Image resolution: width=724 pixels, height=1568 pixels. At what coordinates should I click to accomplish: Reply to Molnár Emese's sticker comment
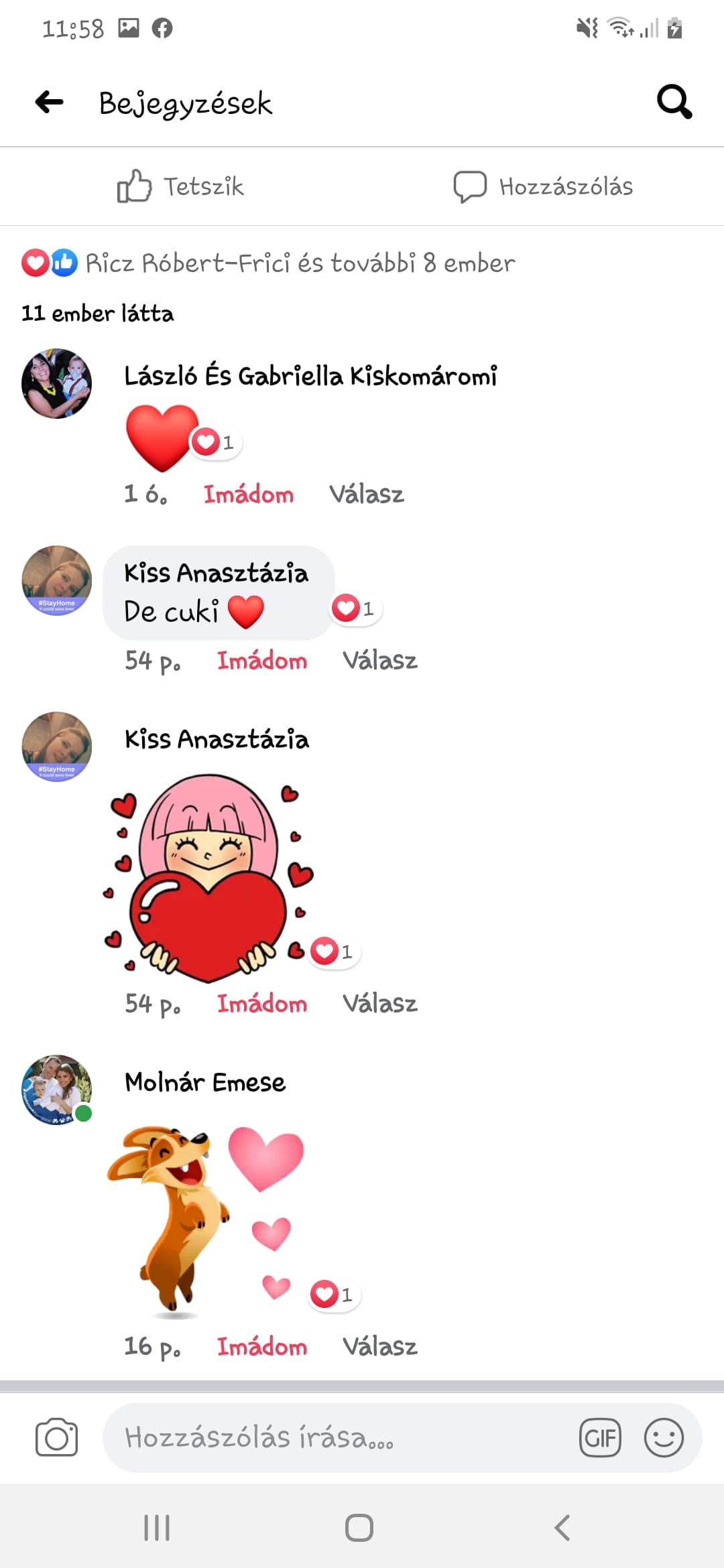380,1347
